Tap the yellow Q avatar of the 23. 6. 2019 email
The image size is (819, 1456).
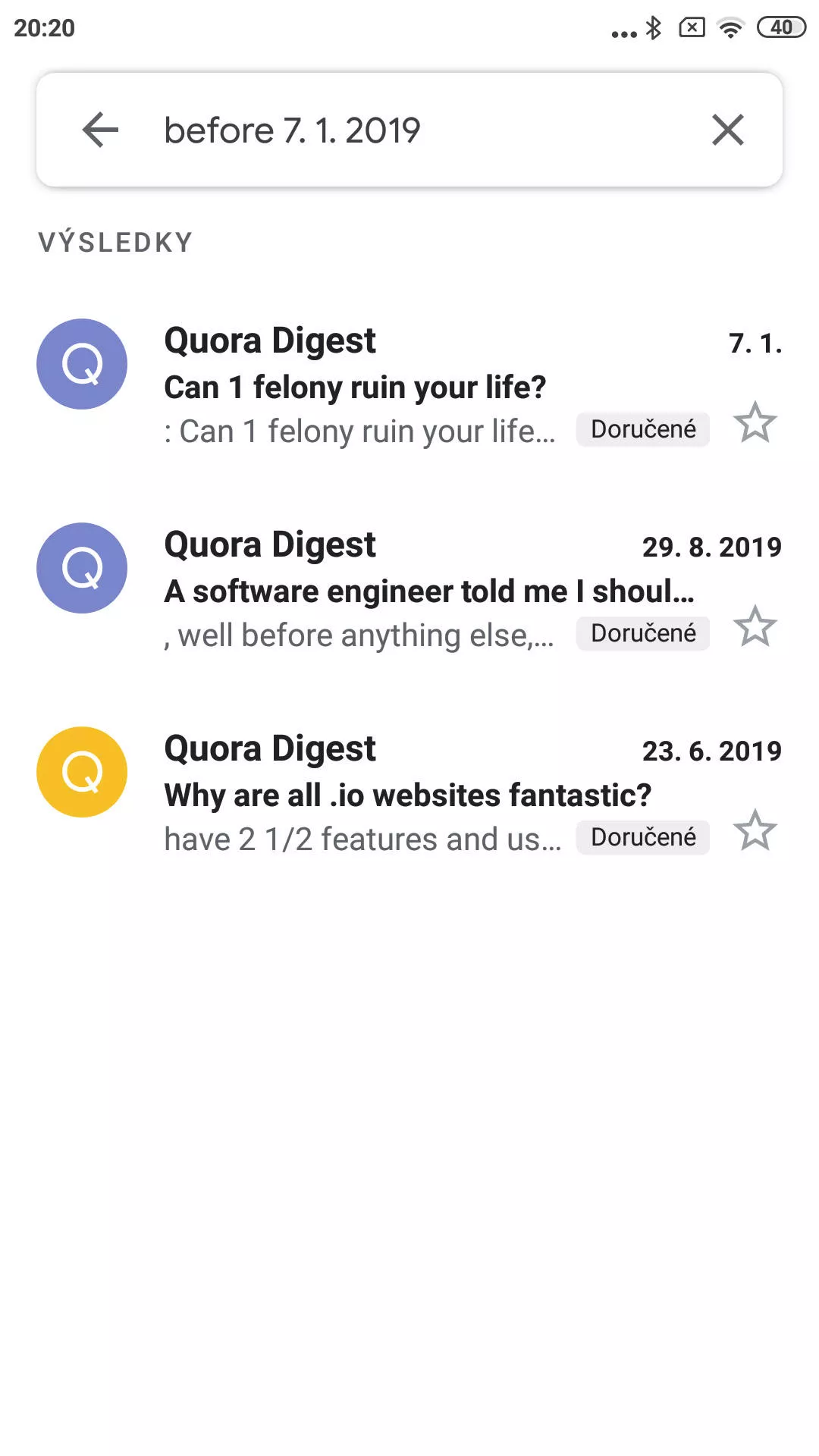tap(82, 772)
